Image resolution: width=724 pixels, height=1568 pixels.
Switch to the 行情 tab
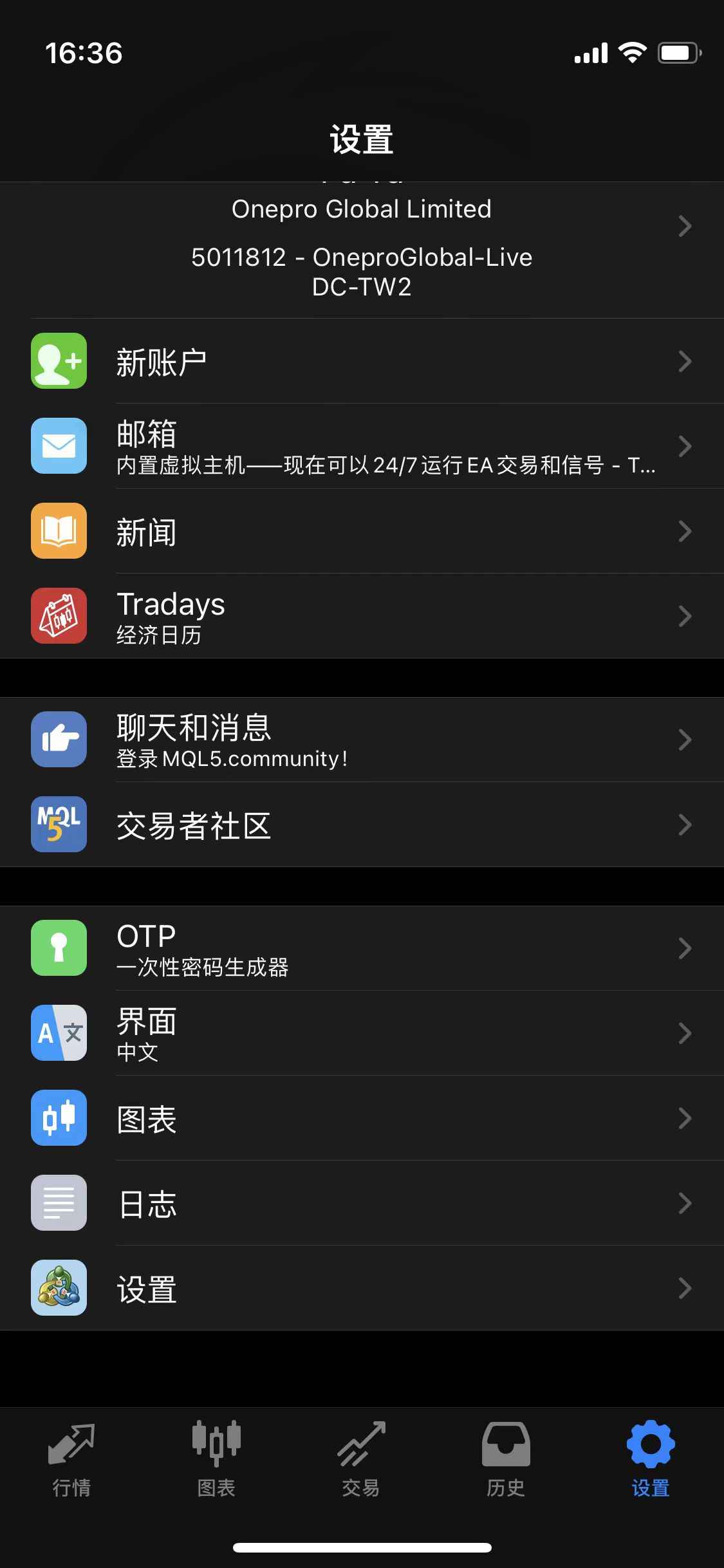[71, 1459]
